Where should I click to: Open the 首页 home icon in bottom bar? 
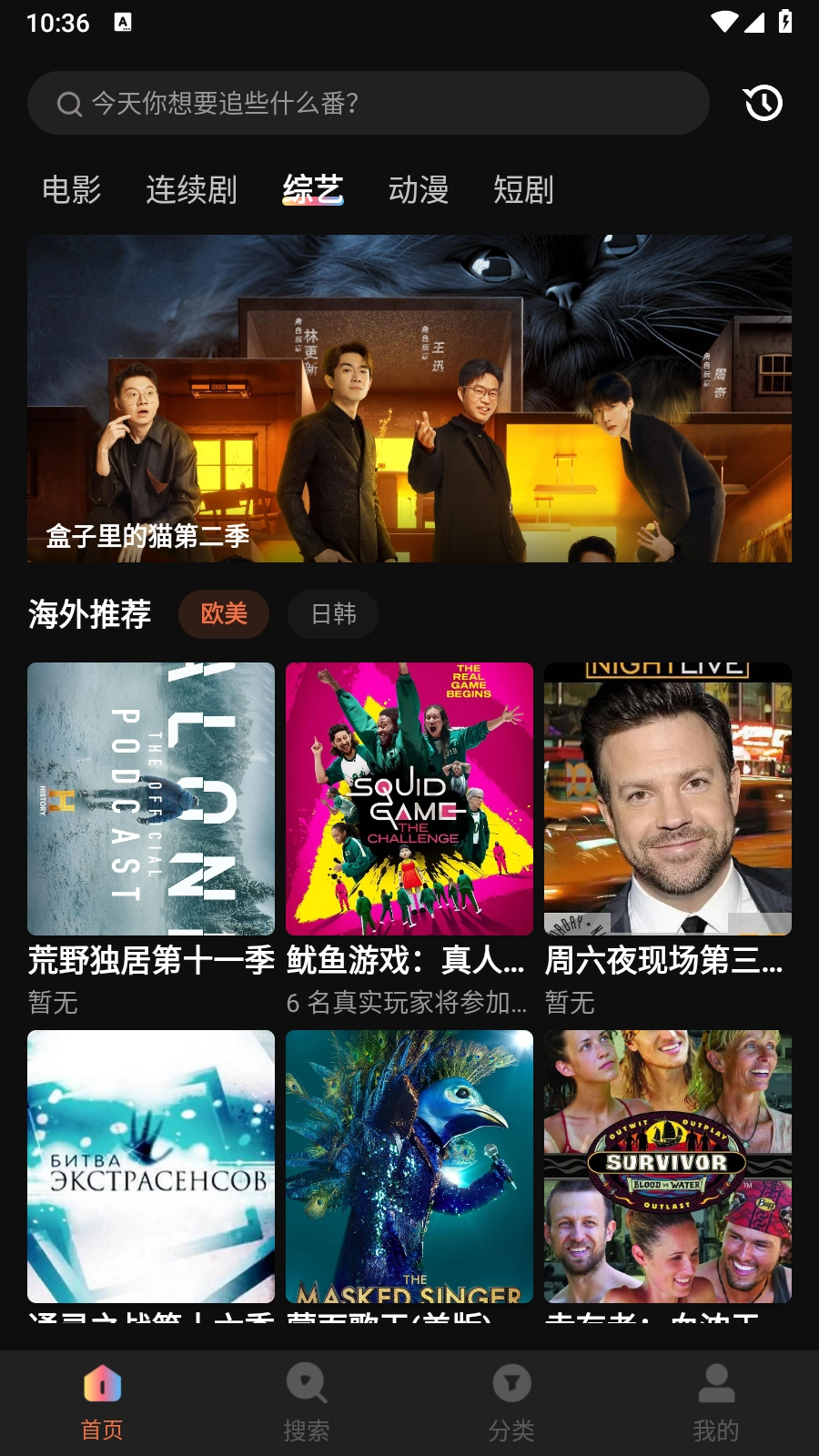pyautogui.click(x=100, y=1386)
